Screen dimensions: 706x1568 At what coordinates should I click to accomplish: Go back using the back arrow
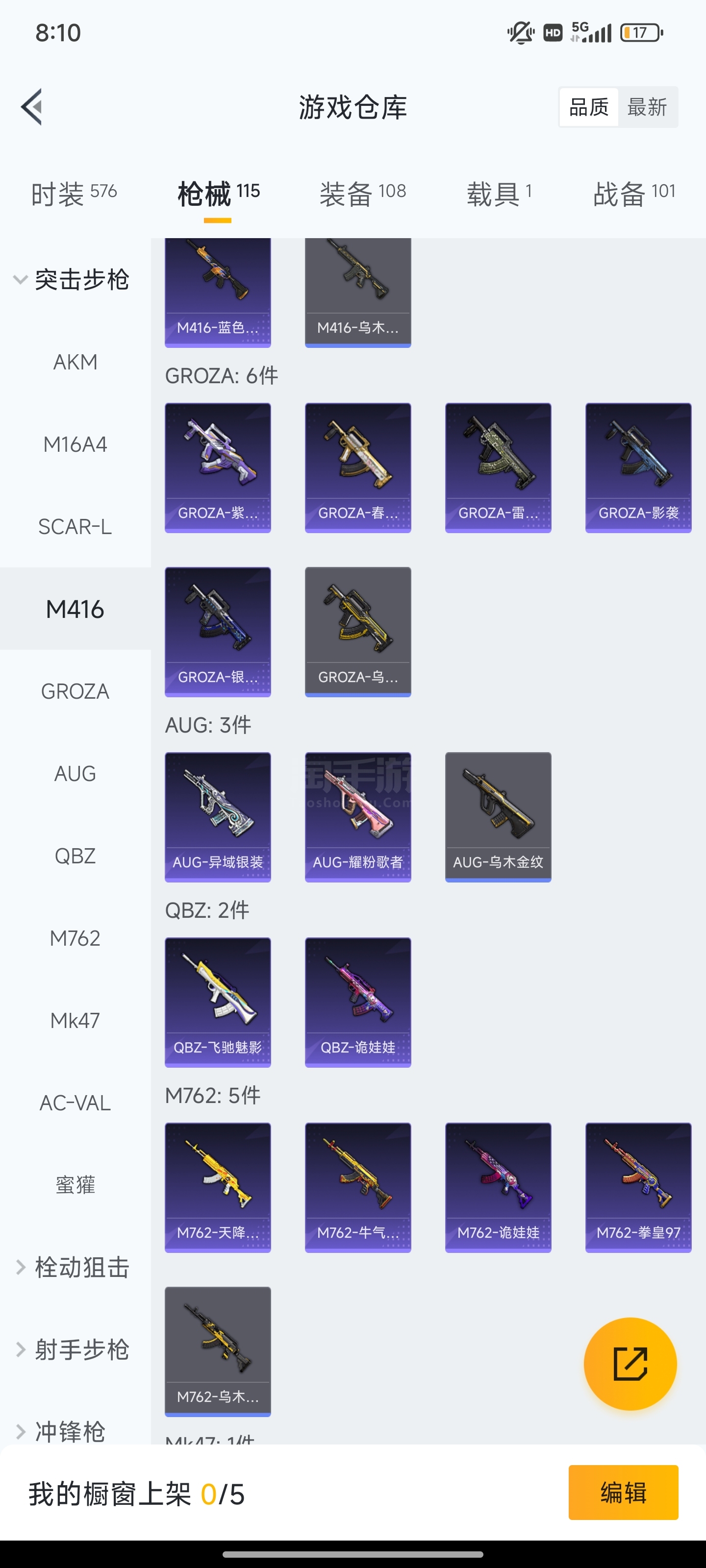[x=32, y=107]
